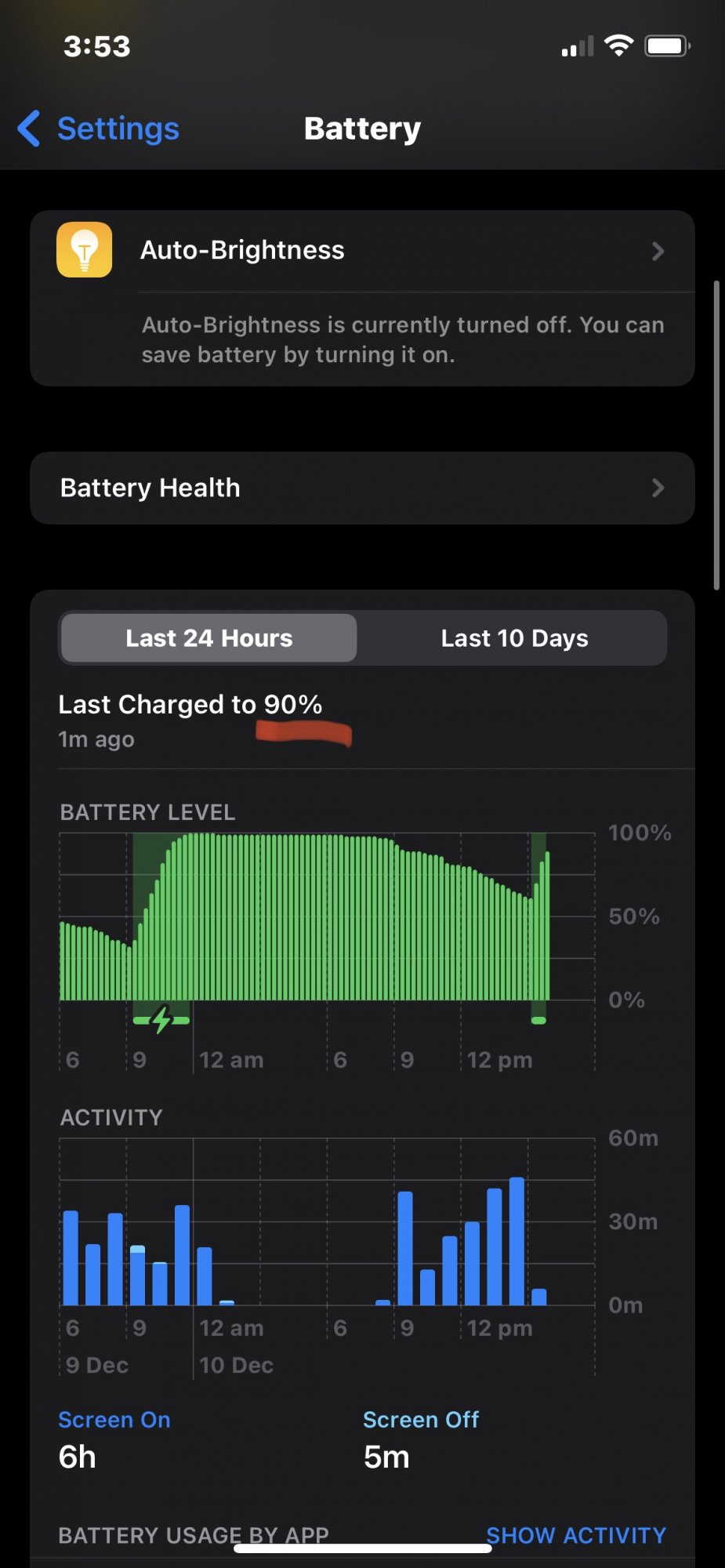Select the Last 24 Hours segment

coord(208,638)
